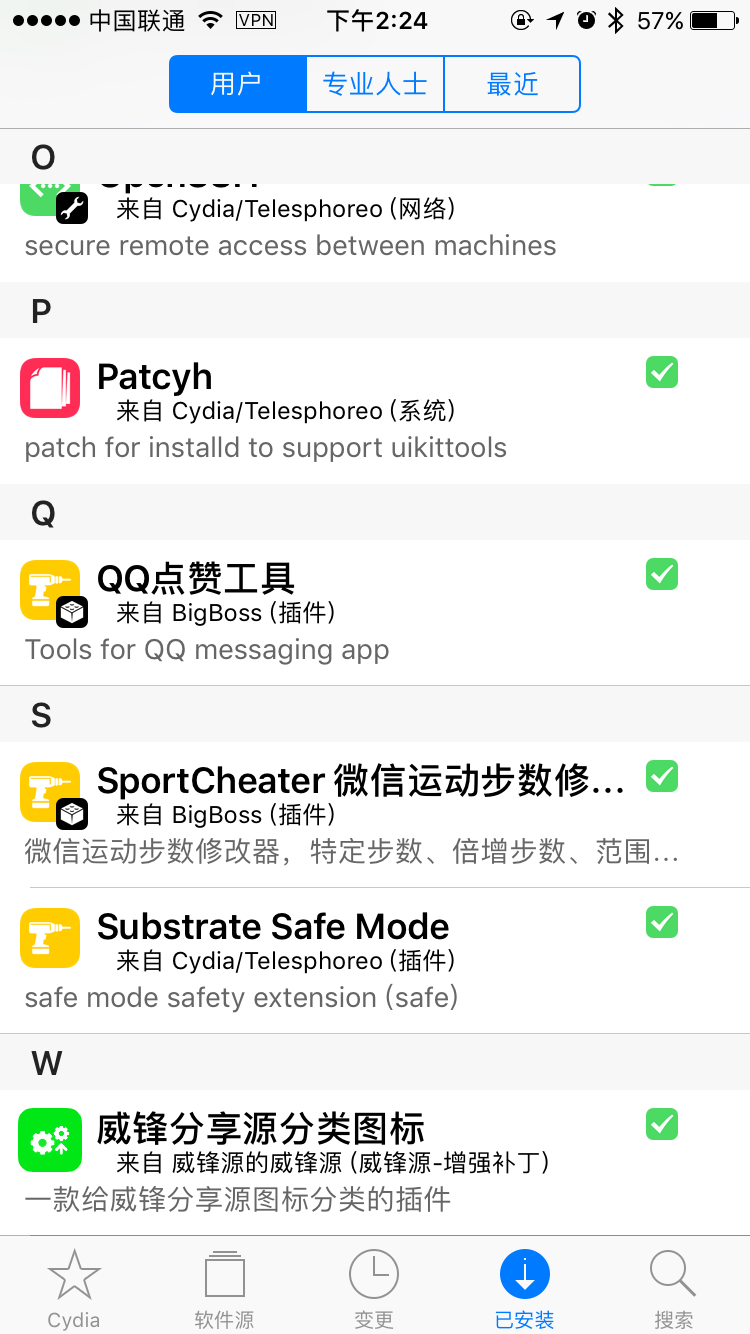Switch to the 专业人士 tab
This screenshot has height=1334, width=750.
(x=375, y=84)
